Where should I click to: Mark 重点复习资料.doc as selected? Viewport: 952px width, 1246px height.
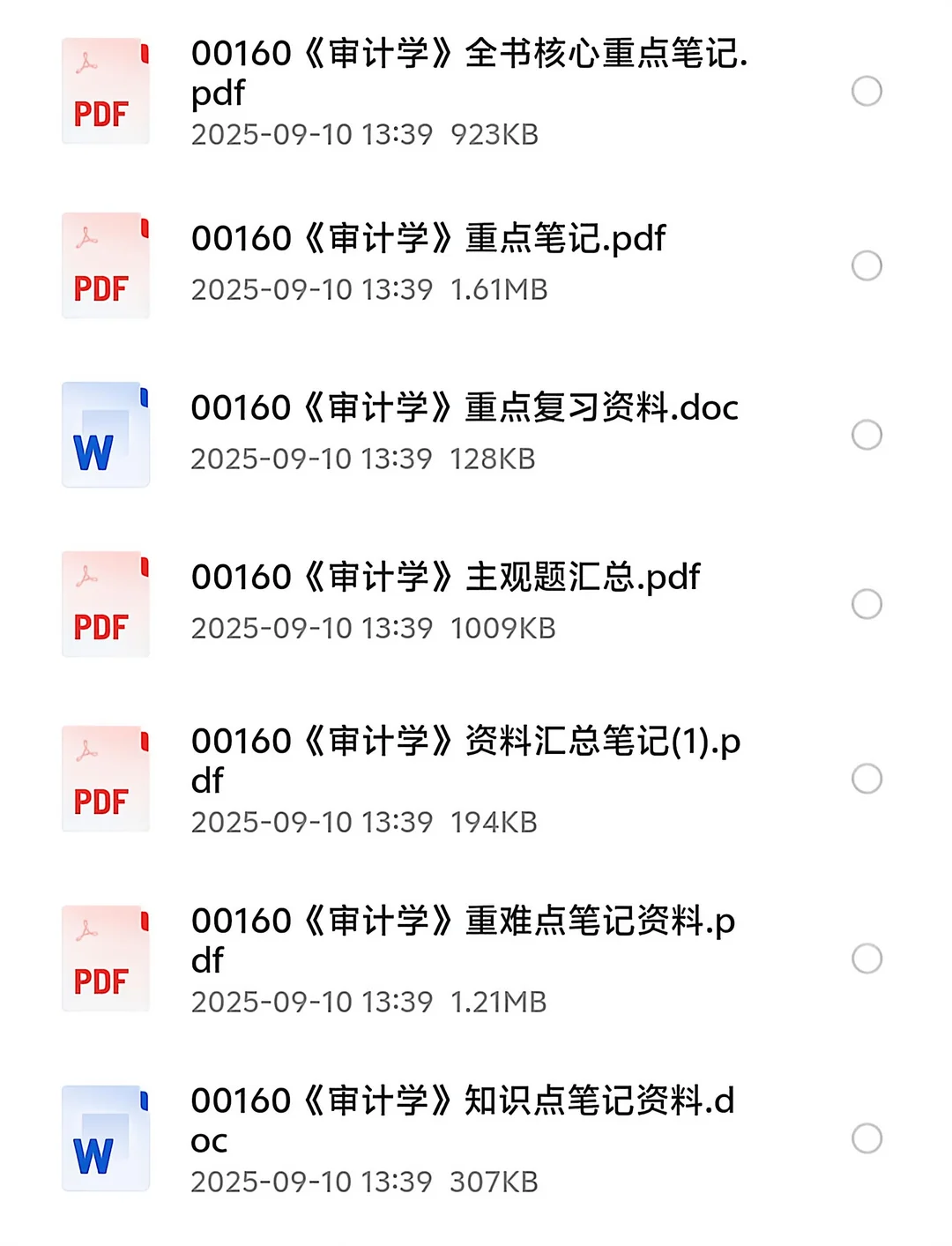coord(866,435)
